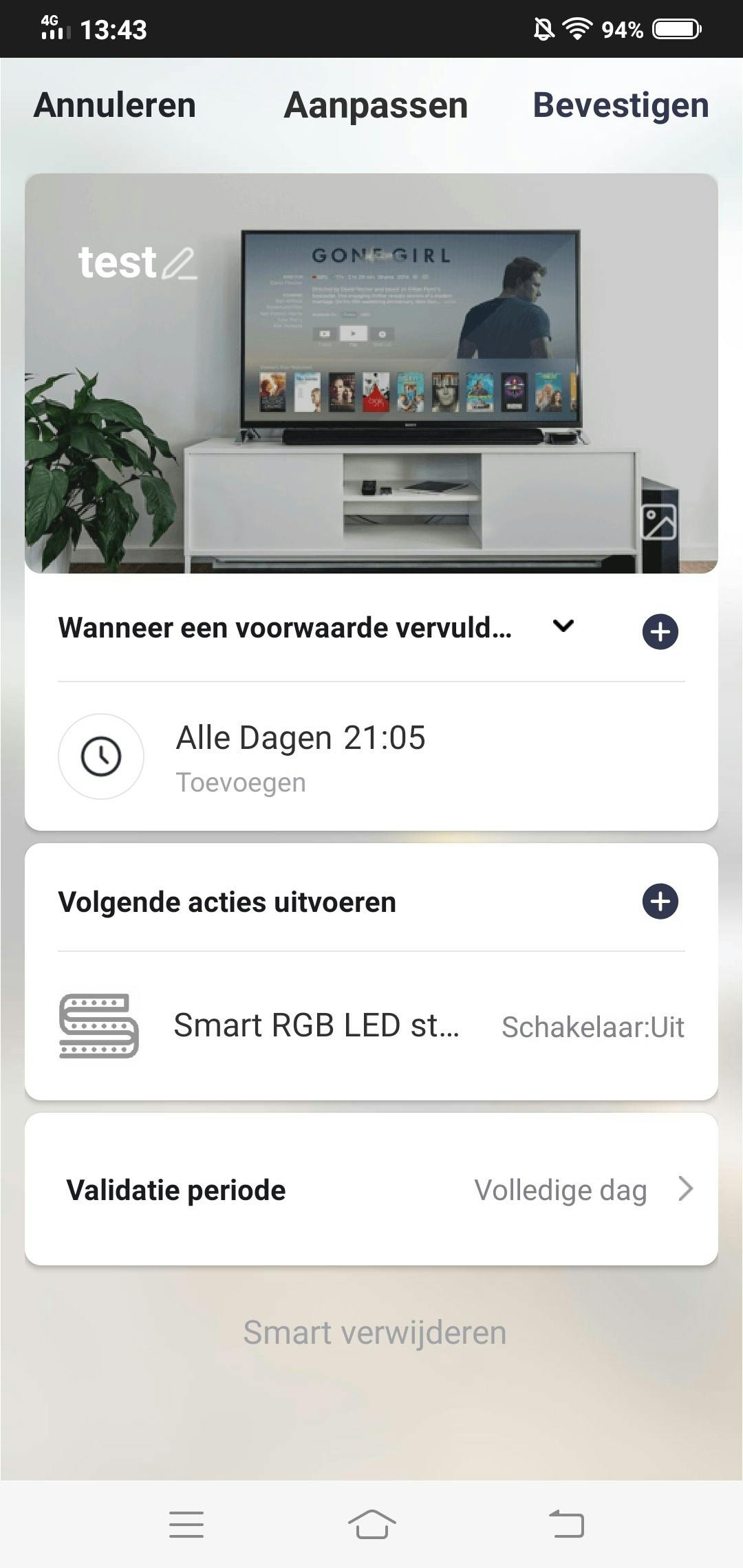This screenshot has width=743, height=1568.
Task: Open the Alle Dagen 21:05 condition
Action: [x=301, y=756]
